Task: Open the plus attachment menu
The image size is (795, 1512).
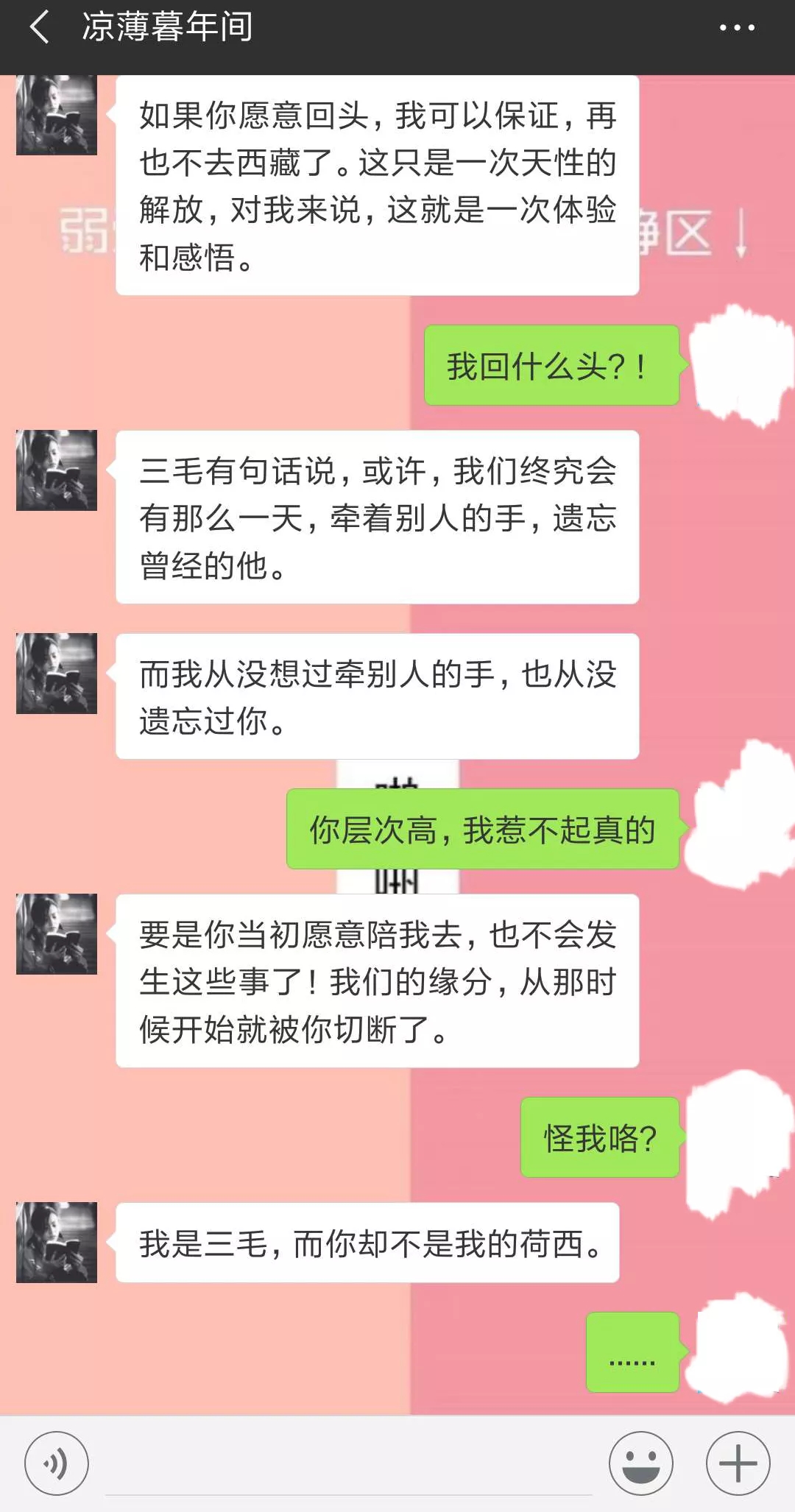Action: click(x=738, y=1463)
